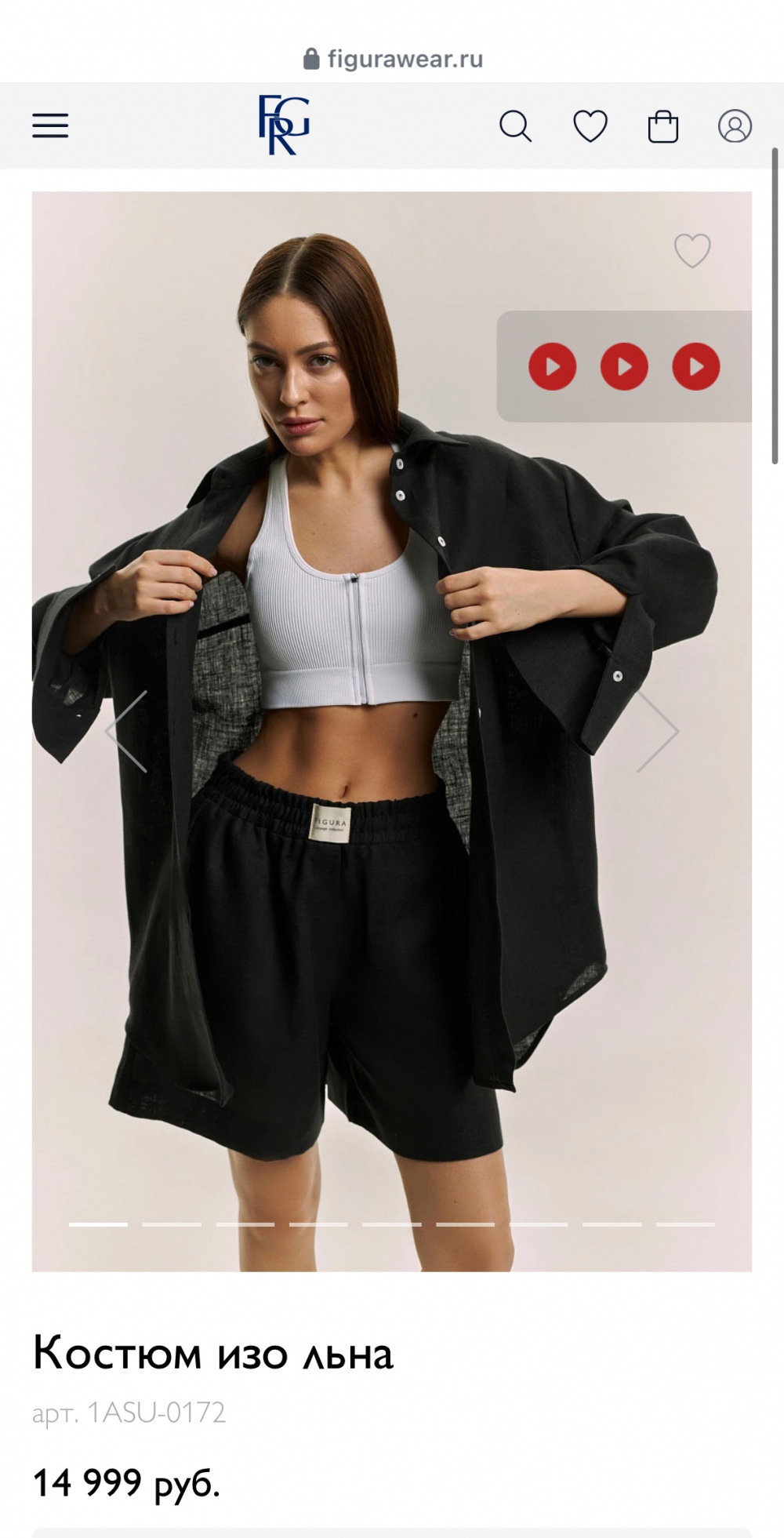The height and width of the screenshot is (1538, 784).
Task: Tap the FGR logo to go home
Action: [284, 125]
